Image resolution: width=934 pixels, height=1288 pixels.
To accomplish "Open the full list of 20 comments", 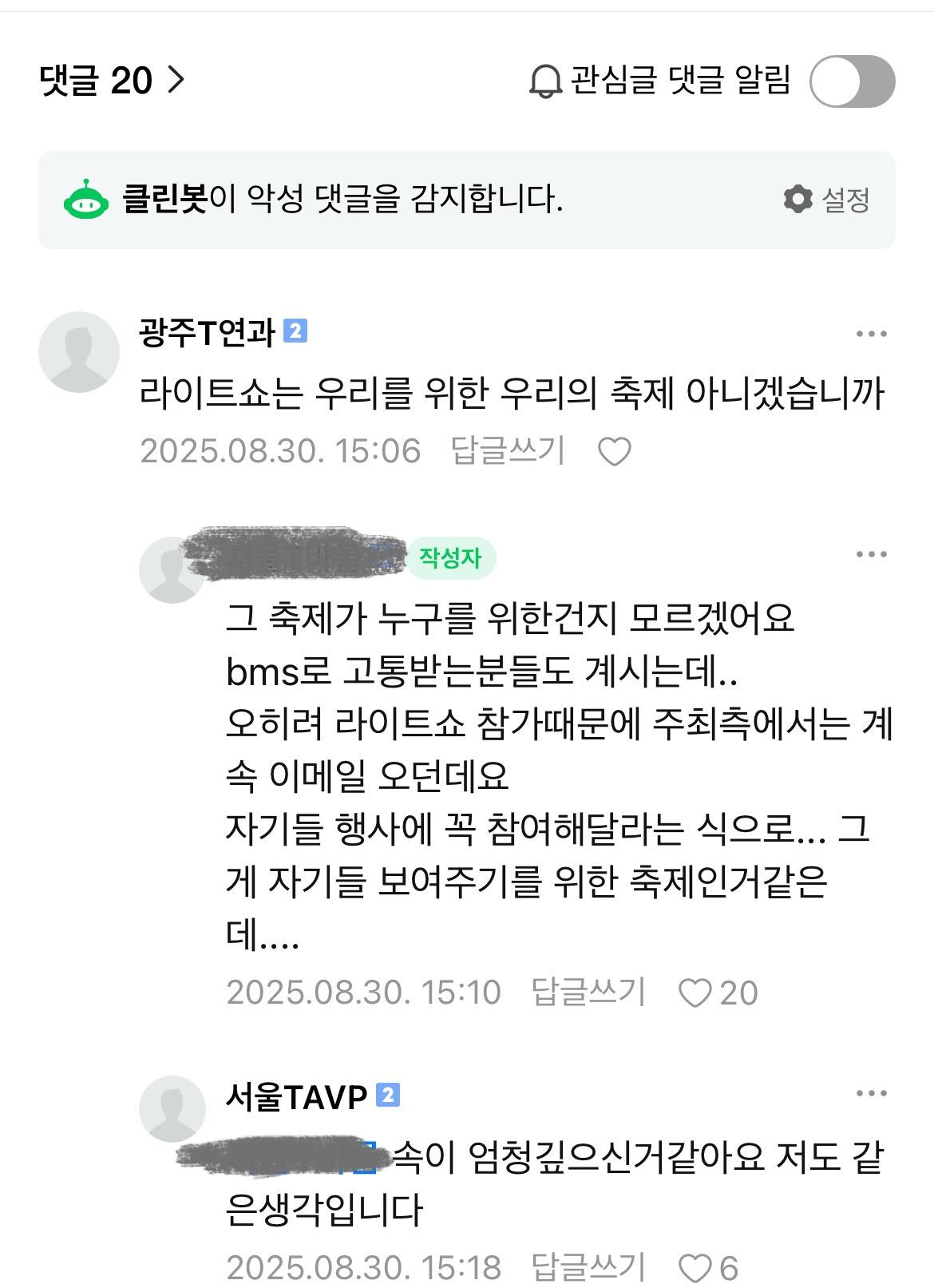I will (x=112, y=80).
